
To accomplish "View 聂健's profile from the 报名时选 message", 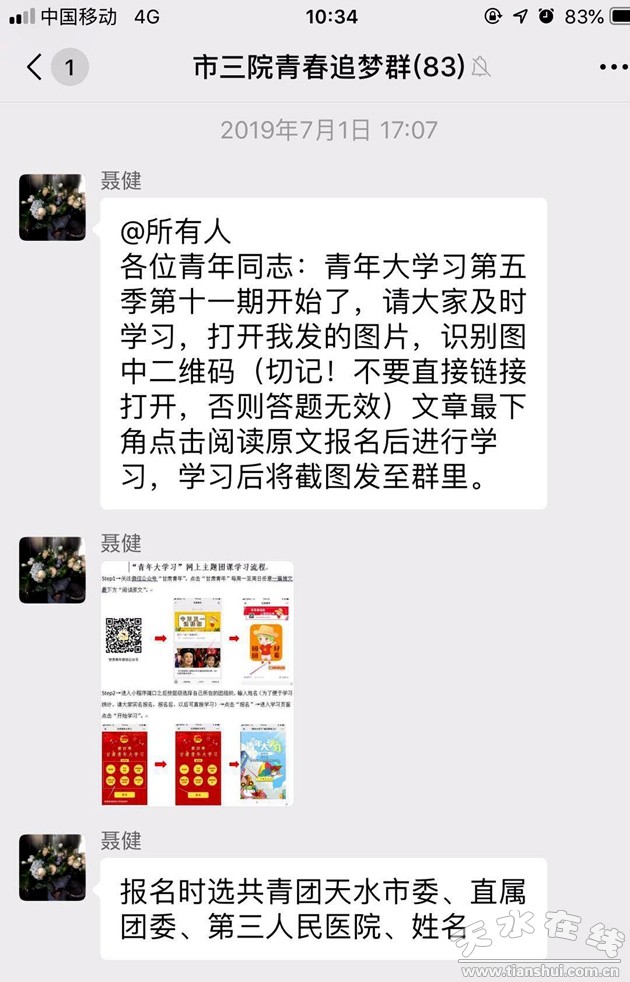I will 52,866.
